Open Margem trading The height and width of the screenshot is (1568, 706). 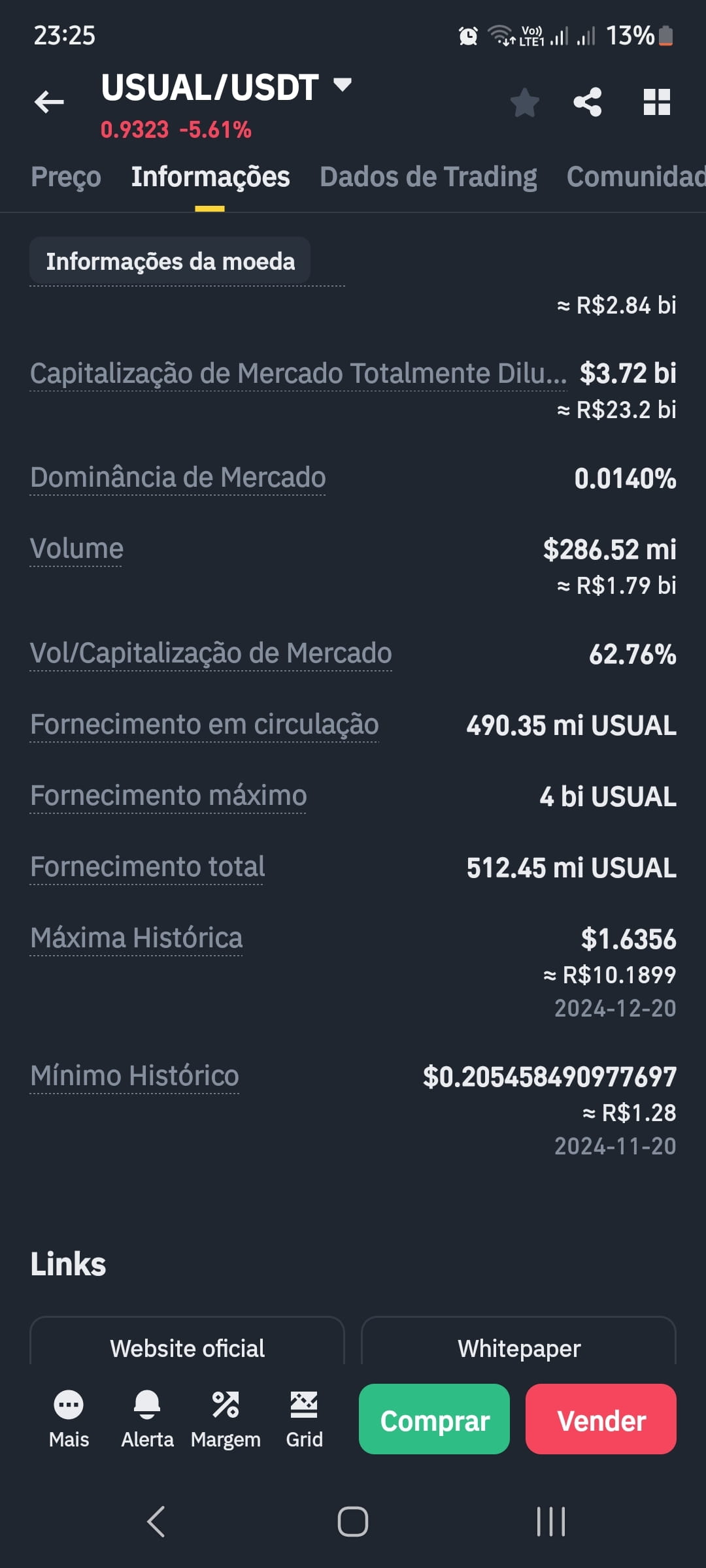coord(226,1418)
